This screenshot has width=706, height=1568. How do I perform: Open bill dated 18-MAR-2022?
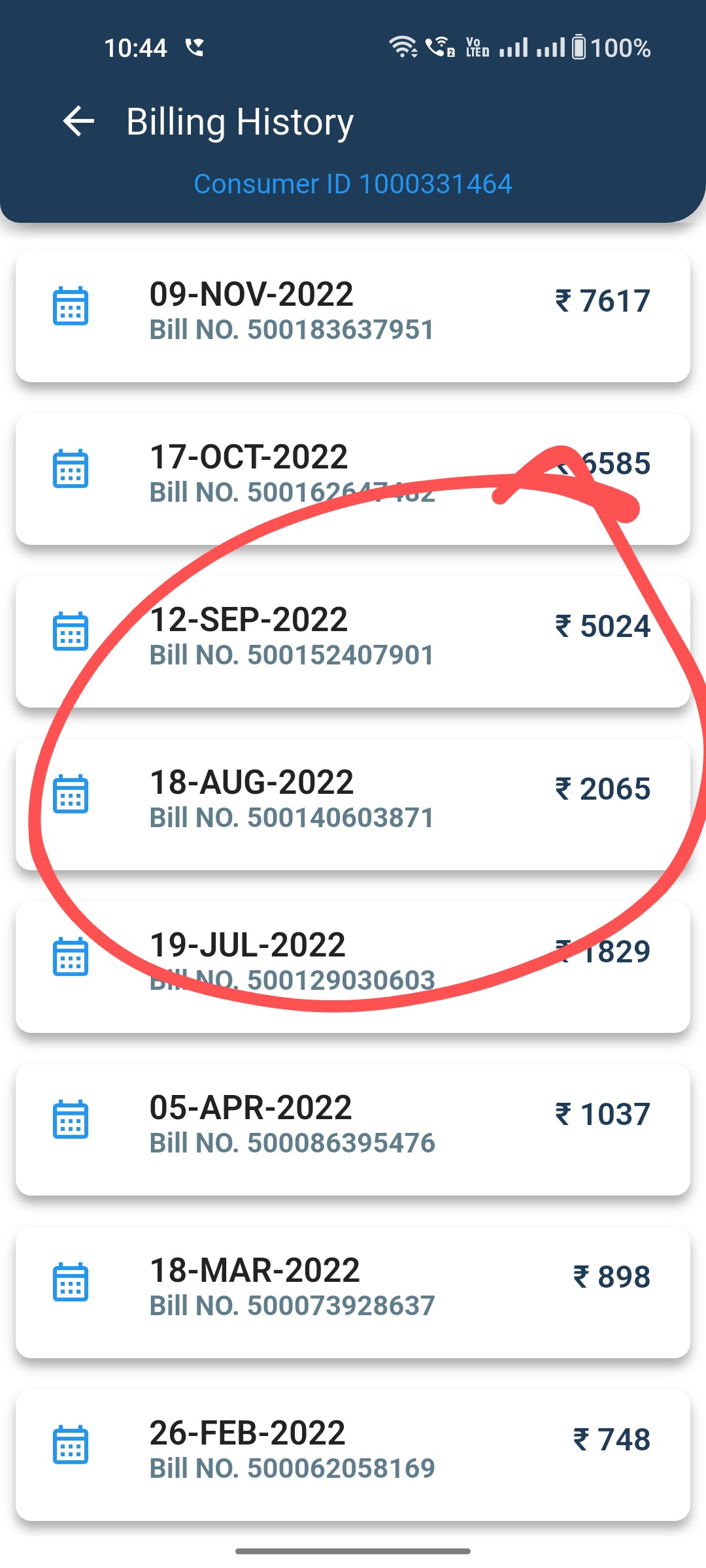click(x=353, y=1292)
